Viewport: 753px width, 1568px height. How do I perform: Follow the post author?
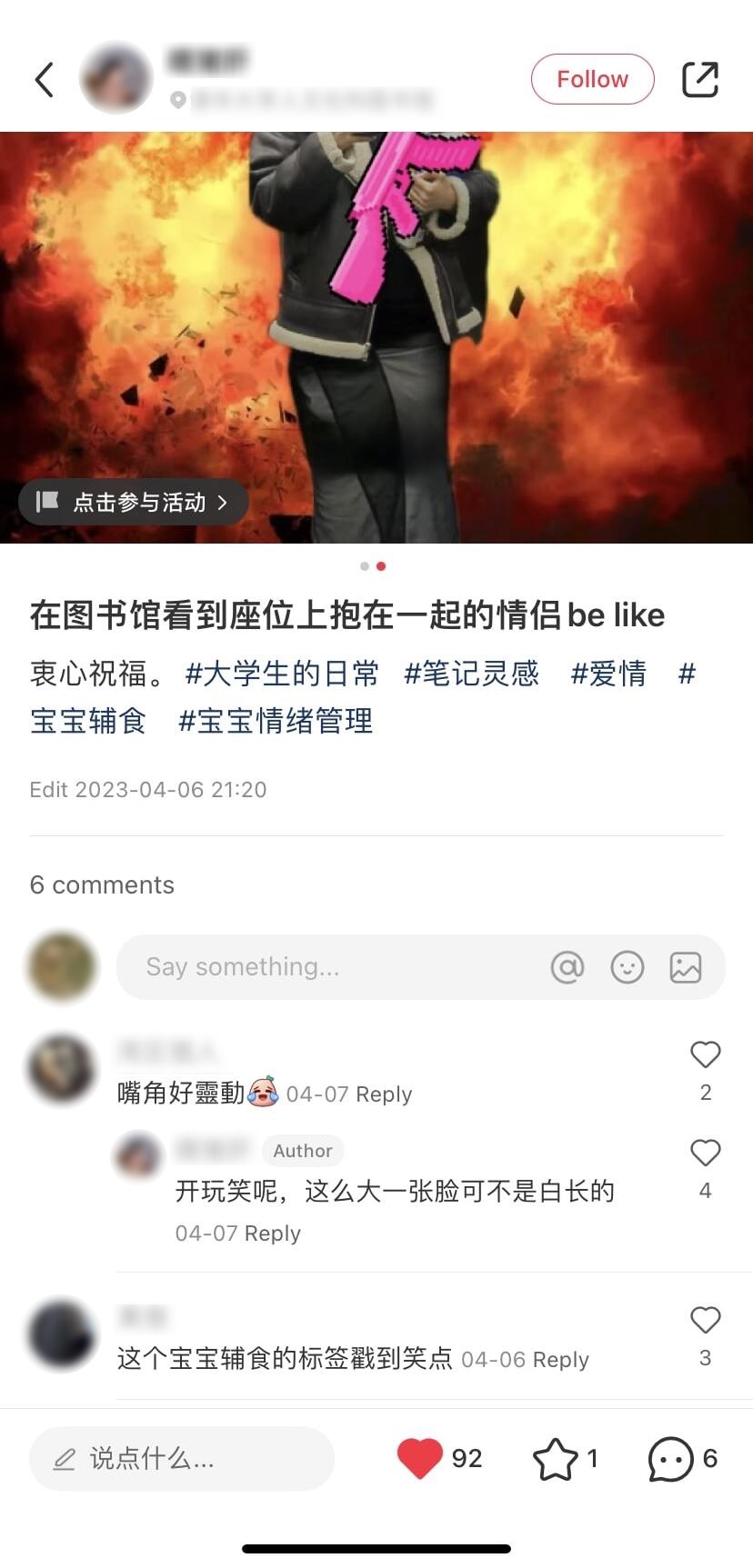[x=592, y=80]
